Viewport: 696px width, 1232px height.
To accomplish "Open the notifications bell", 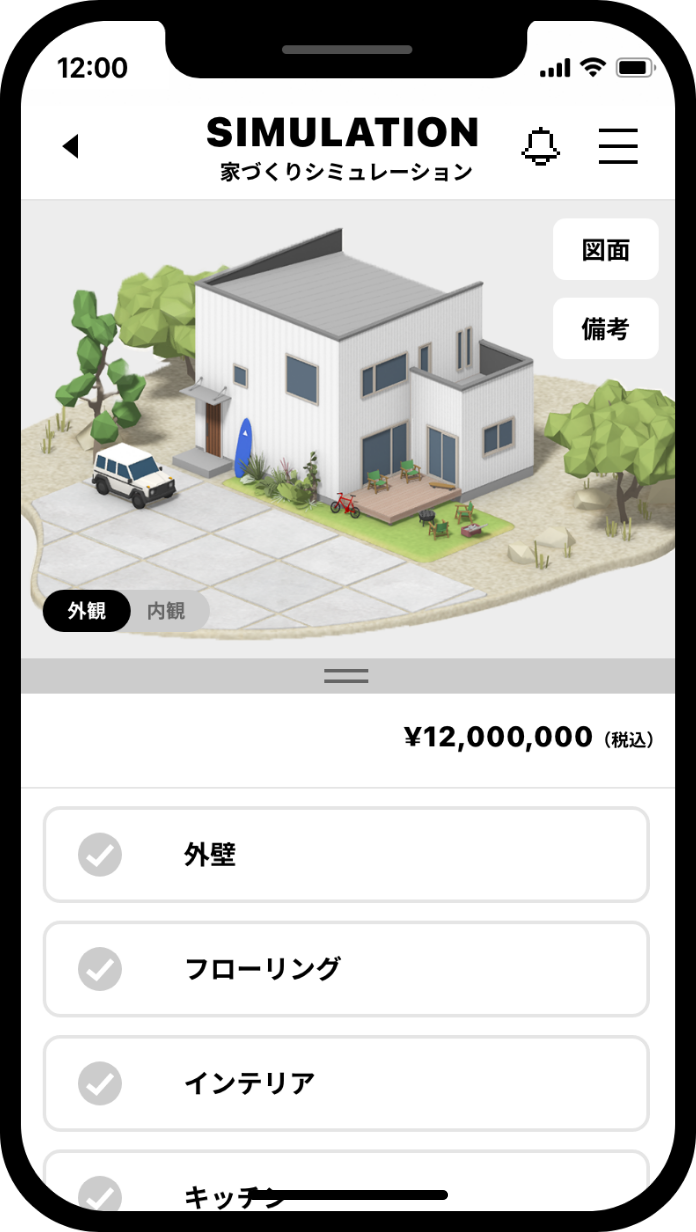I will click(x=540, y=147).
